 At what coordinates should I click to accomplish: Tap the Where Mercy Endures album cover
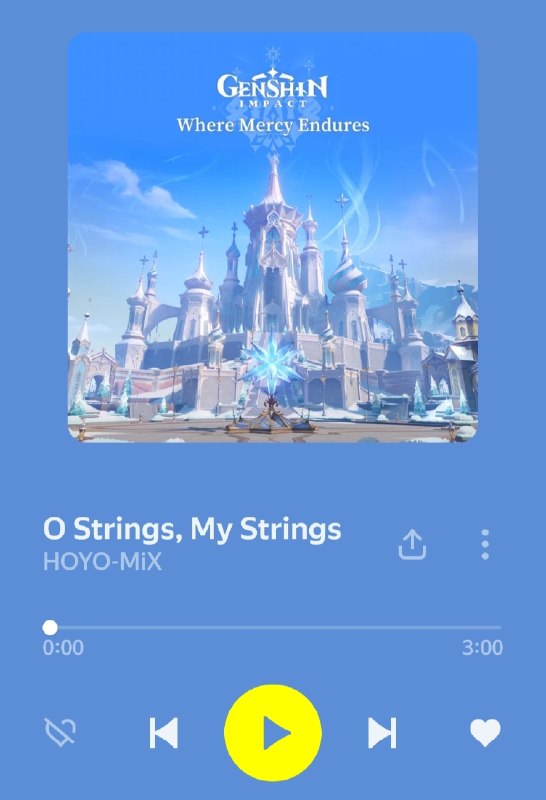click(273, 237)
